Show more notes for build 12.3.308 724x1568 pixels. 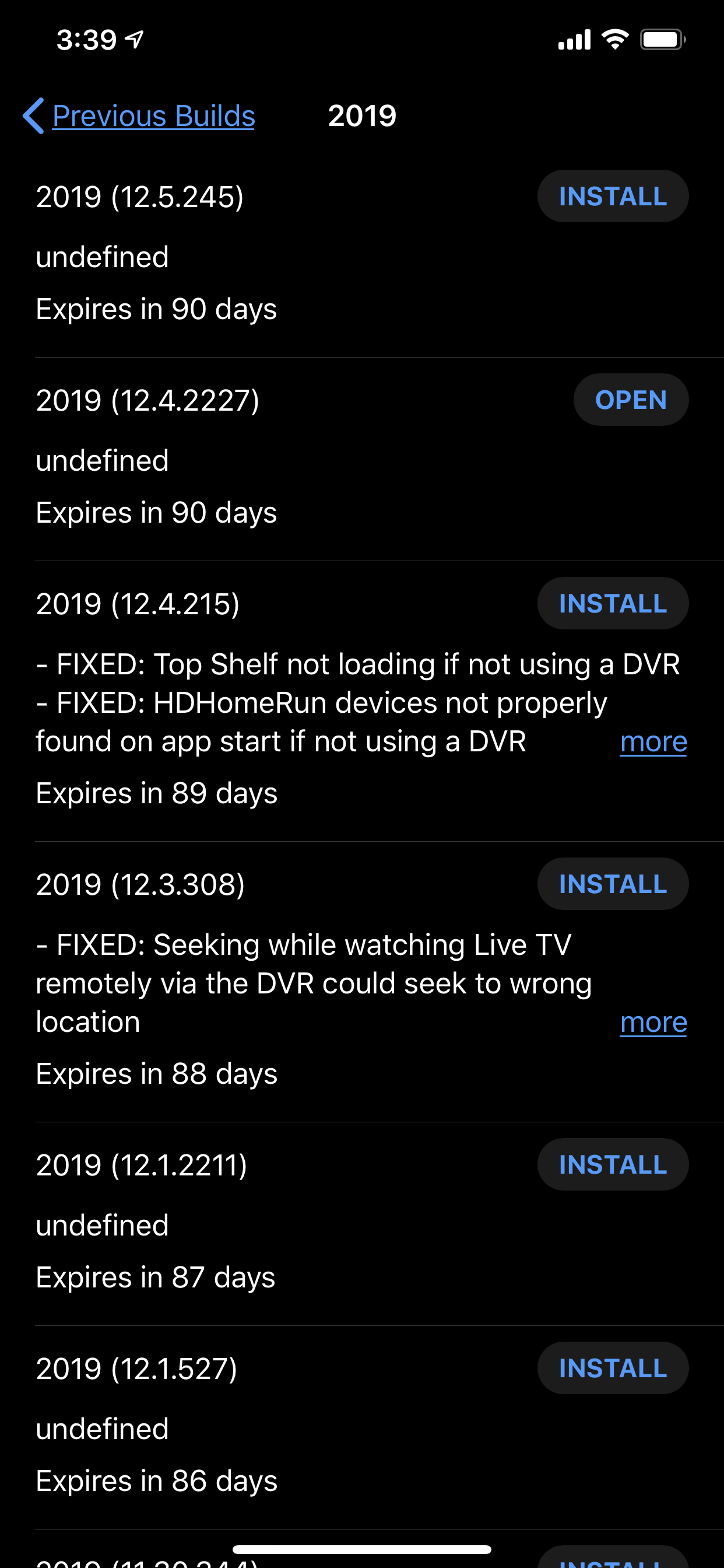click(653, 1023)
